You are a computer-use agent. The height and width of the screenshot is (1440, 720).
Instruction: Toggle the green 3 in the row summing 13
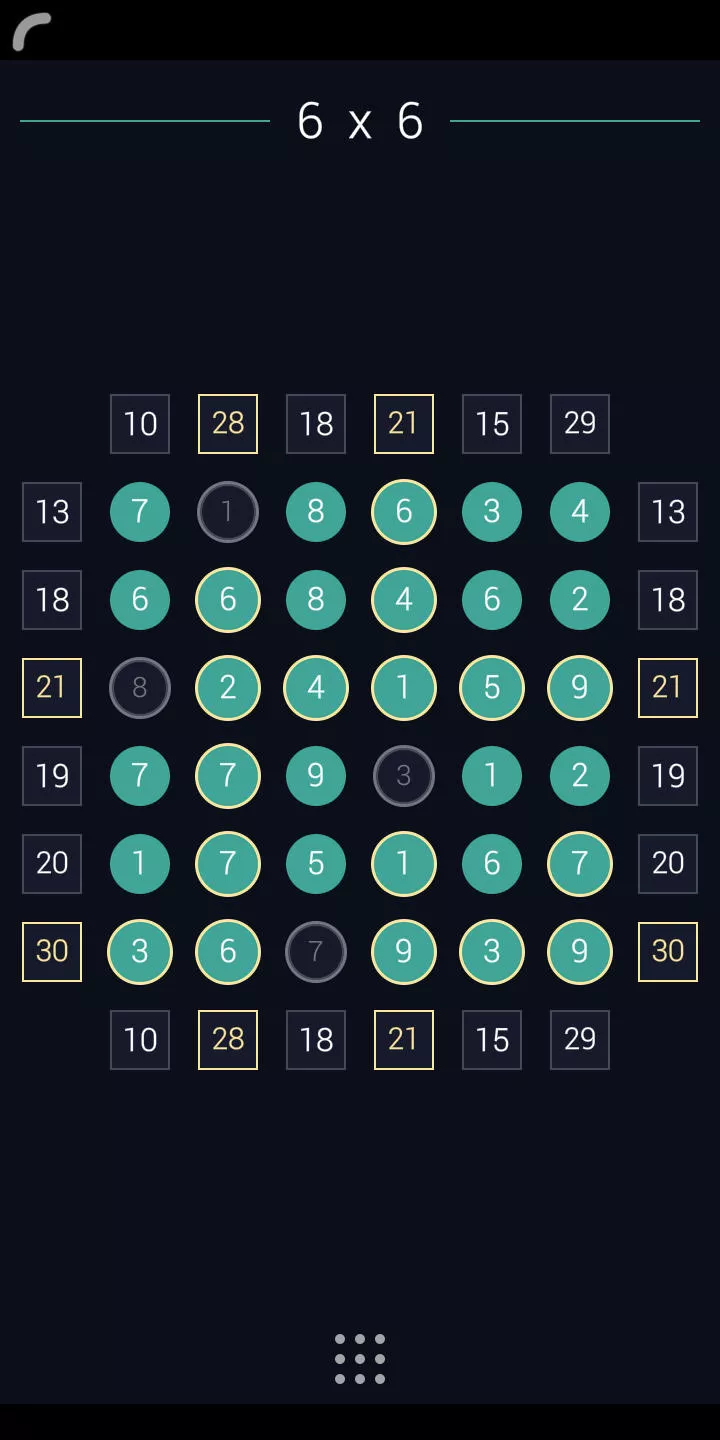coord(492,512)
